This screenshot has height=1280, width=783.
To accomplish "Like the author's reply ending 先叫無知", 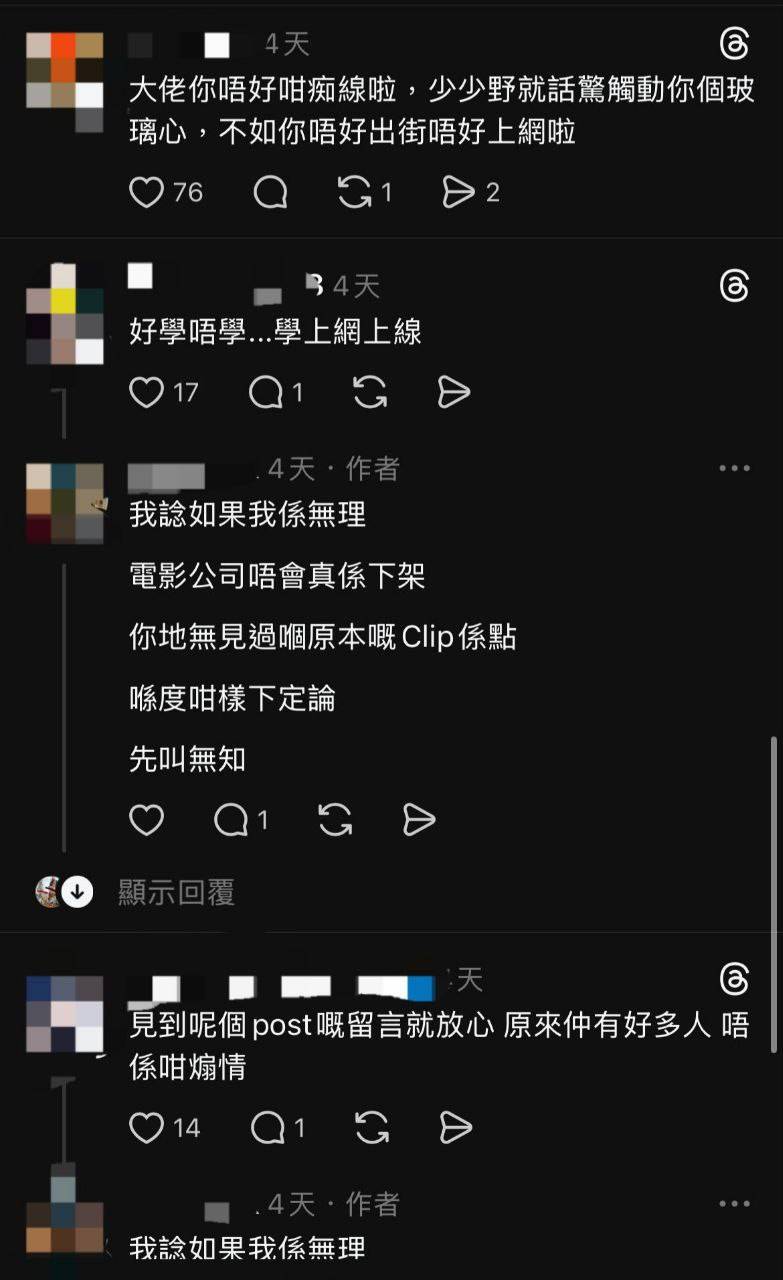I will (147, 821).
